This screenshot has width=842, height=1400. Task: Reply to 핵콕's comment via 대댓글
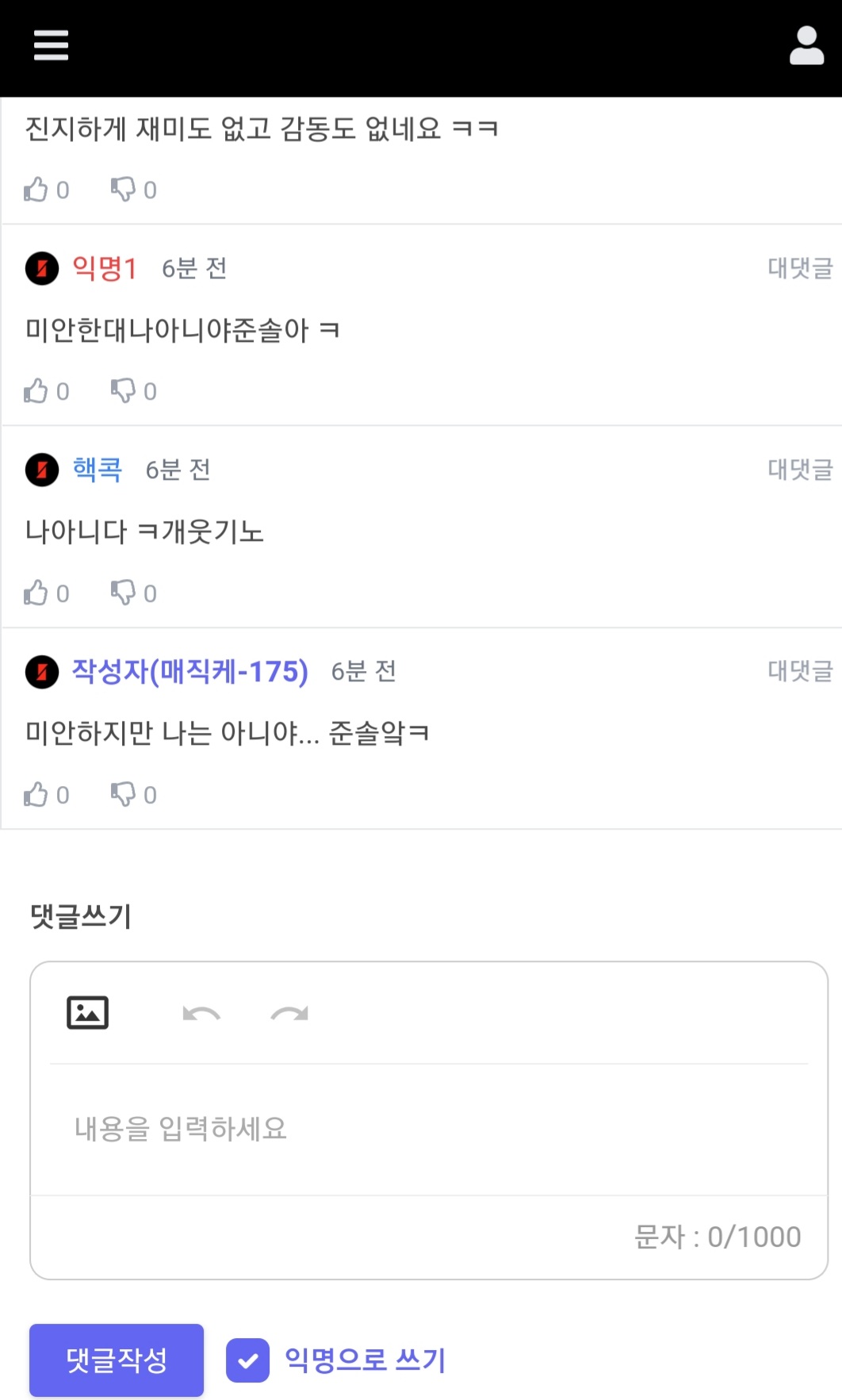point(799,470)
